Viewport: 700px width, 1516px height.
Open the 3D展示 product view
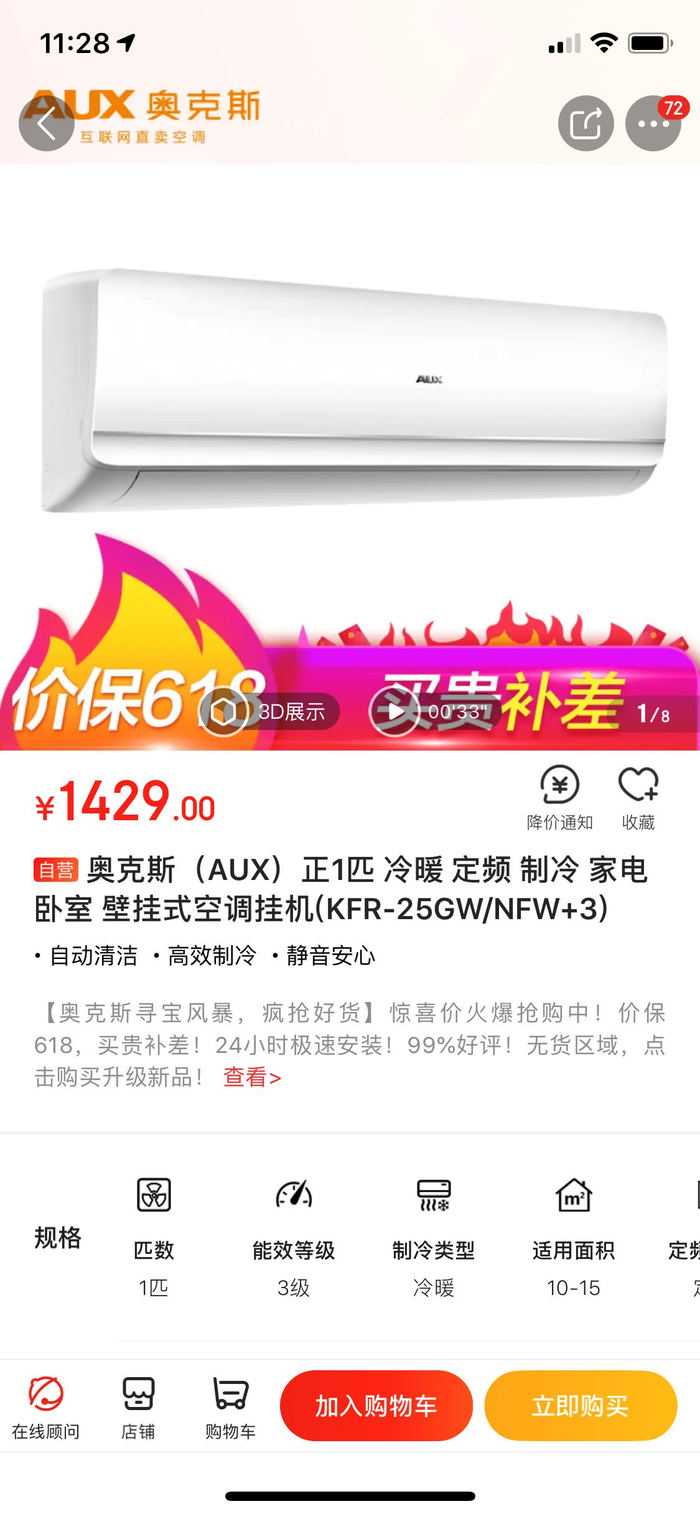pyautogui.click(x=269, y=712)
